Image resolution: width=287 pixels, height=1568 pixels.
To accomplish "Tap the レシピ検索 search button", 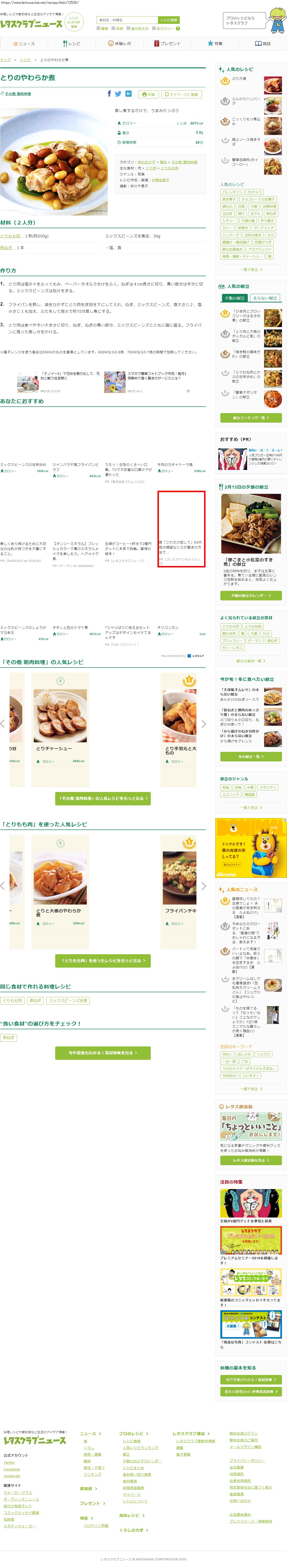I will tap(169, 20).
